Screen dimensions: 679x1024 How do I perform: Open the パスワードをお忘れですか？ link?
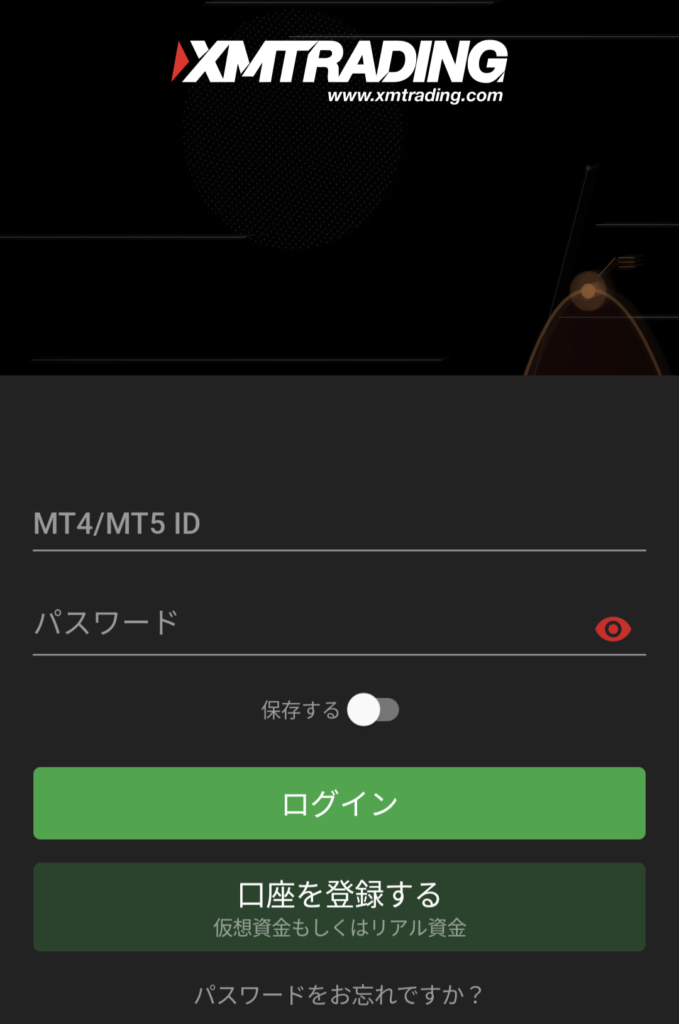339,995
